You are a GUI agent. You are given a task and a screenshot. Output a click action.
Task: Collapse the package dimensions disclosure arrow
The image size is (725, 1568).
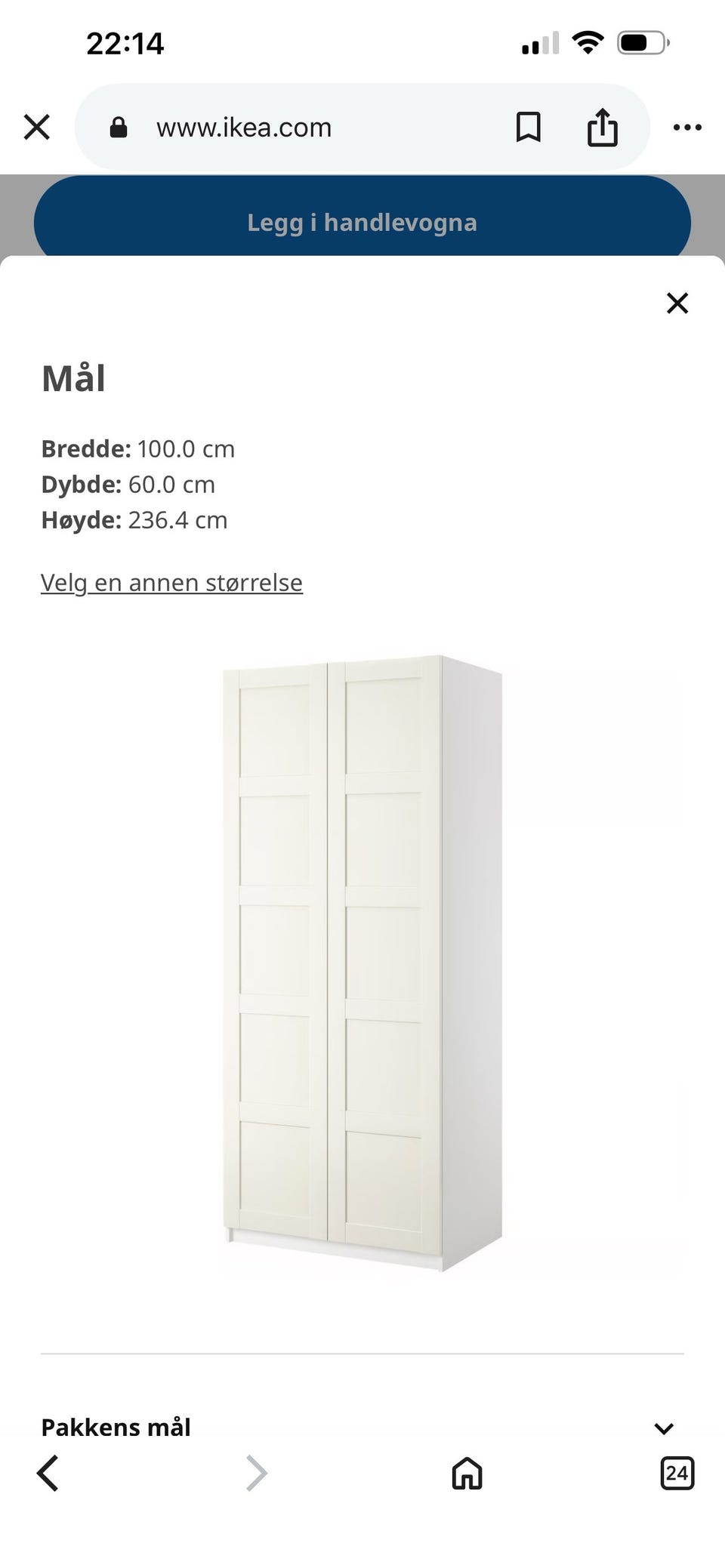point(664,1427)
